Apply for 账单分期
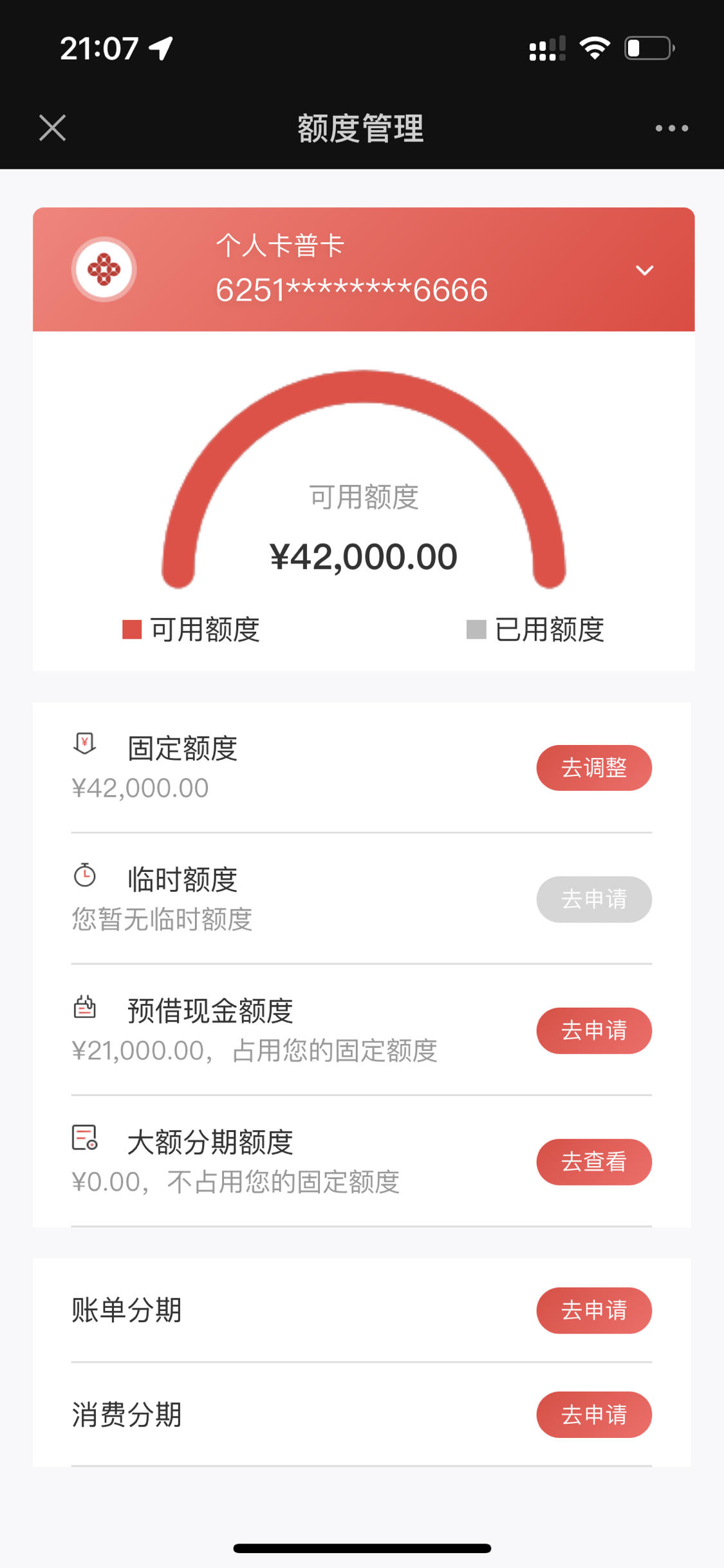724x1568 pixels. [594, 1310]
